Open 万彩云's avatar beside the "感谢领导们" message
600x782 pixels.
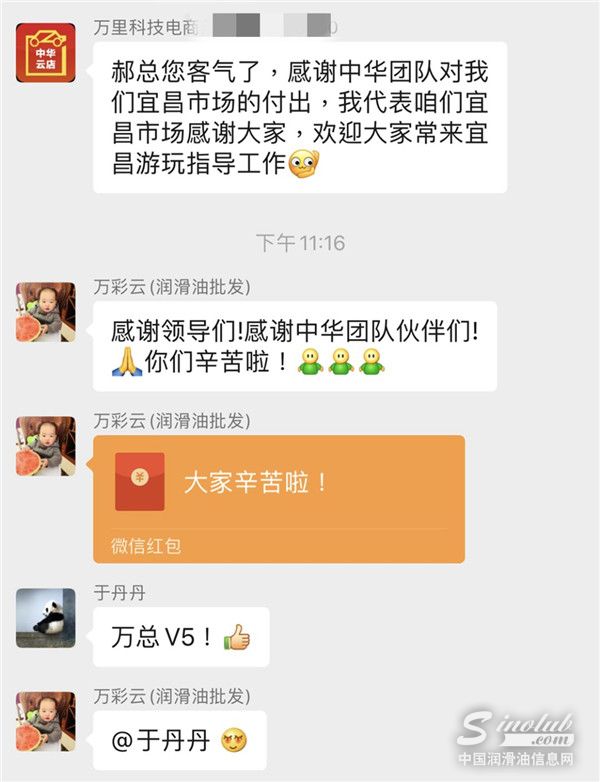[x=45, y=312]
